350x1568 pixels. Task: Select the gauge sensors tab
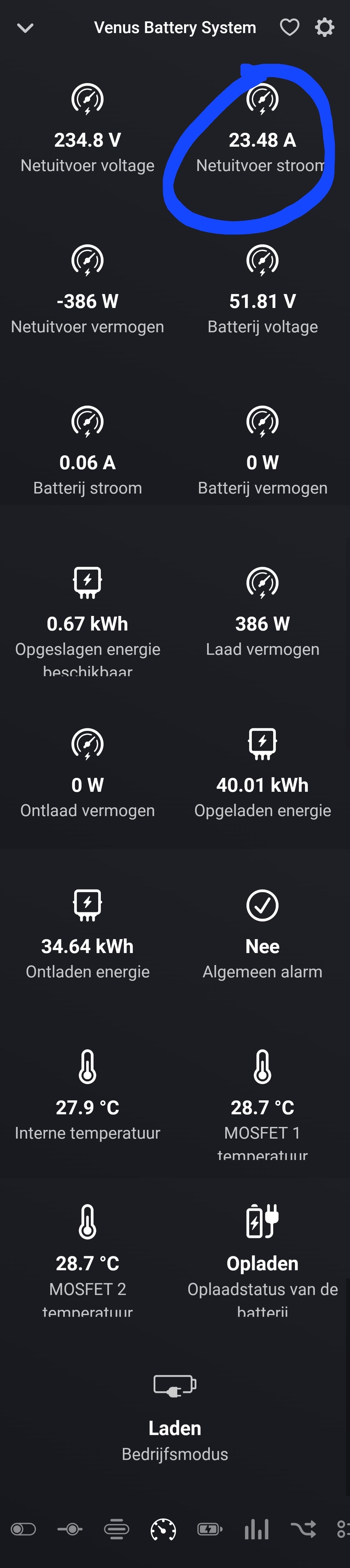click(x=163, y=1528)
